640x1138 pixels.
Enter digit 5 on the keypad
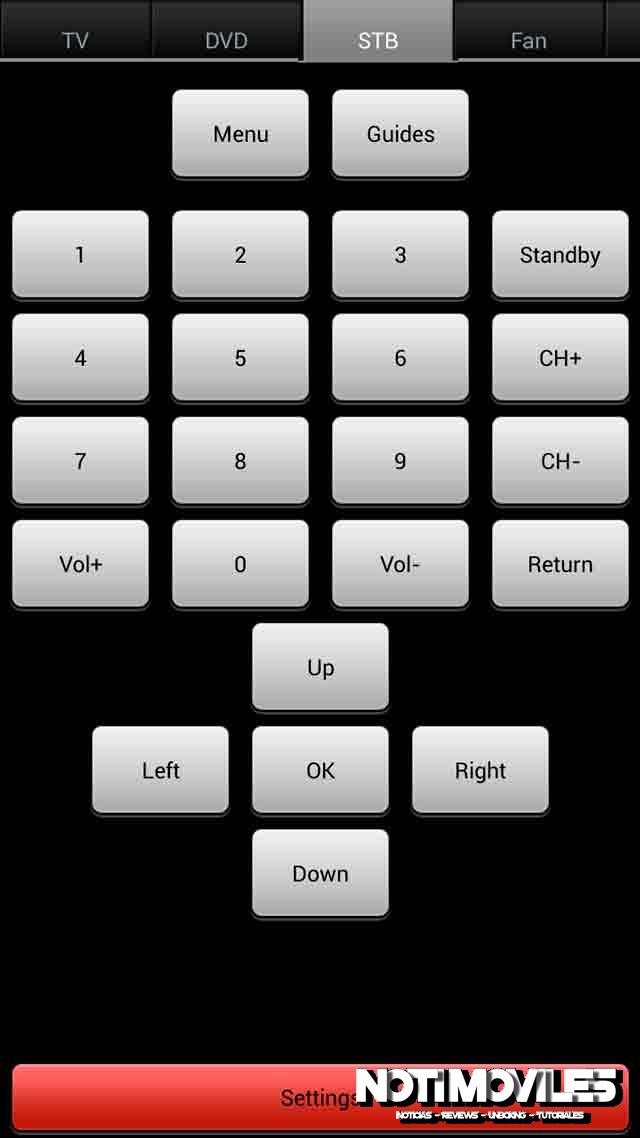coord(240,357)
